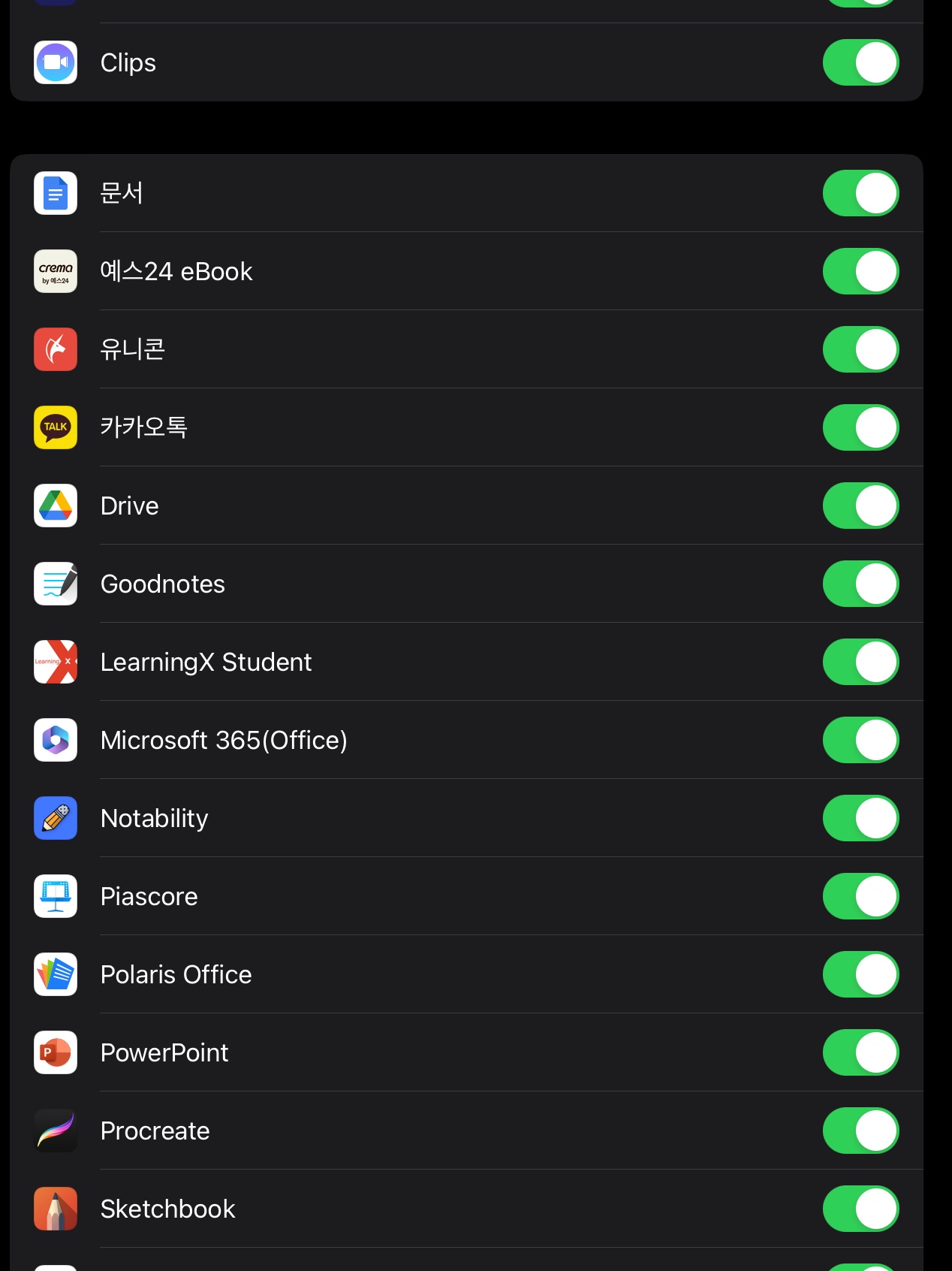Turn off the Drive toggle
The width and height of the screenshot is (952, 1271).
pyautogui.click(x=860, y=506)
